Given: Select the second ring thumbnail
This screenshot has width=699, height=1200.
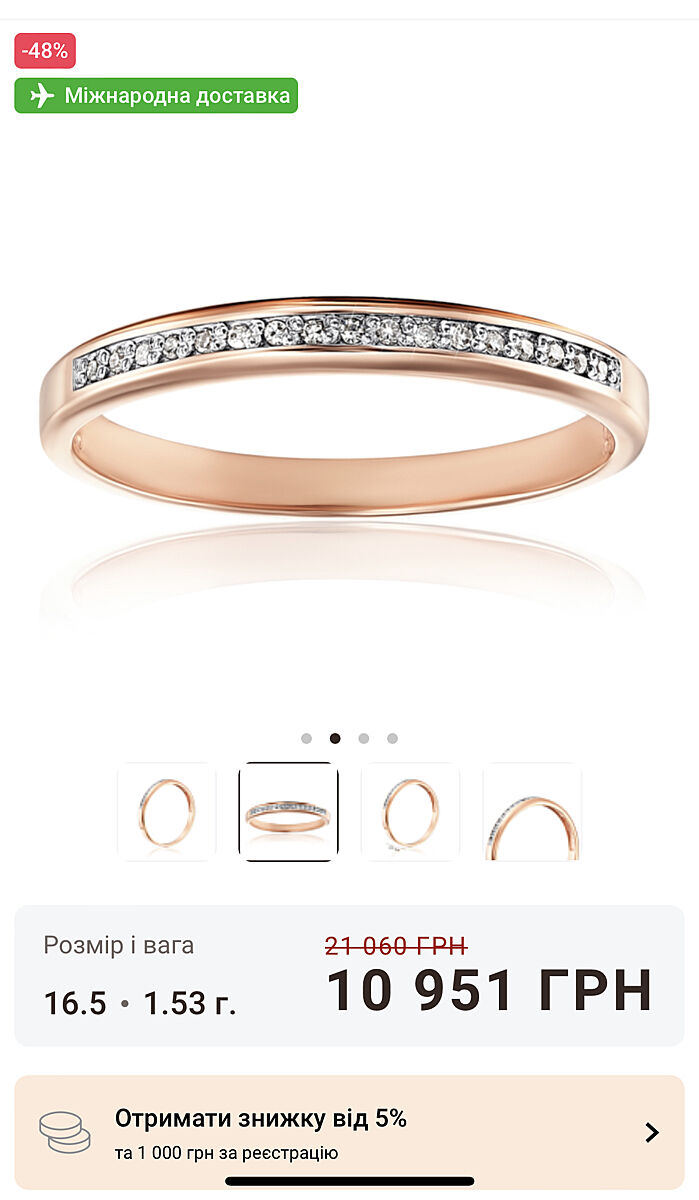Looking at the screenshot, I should tap(288, 812).
